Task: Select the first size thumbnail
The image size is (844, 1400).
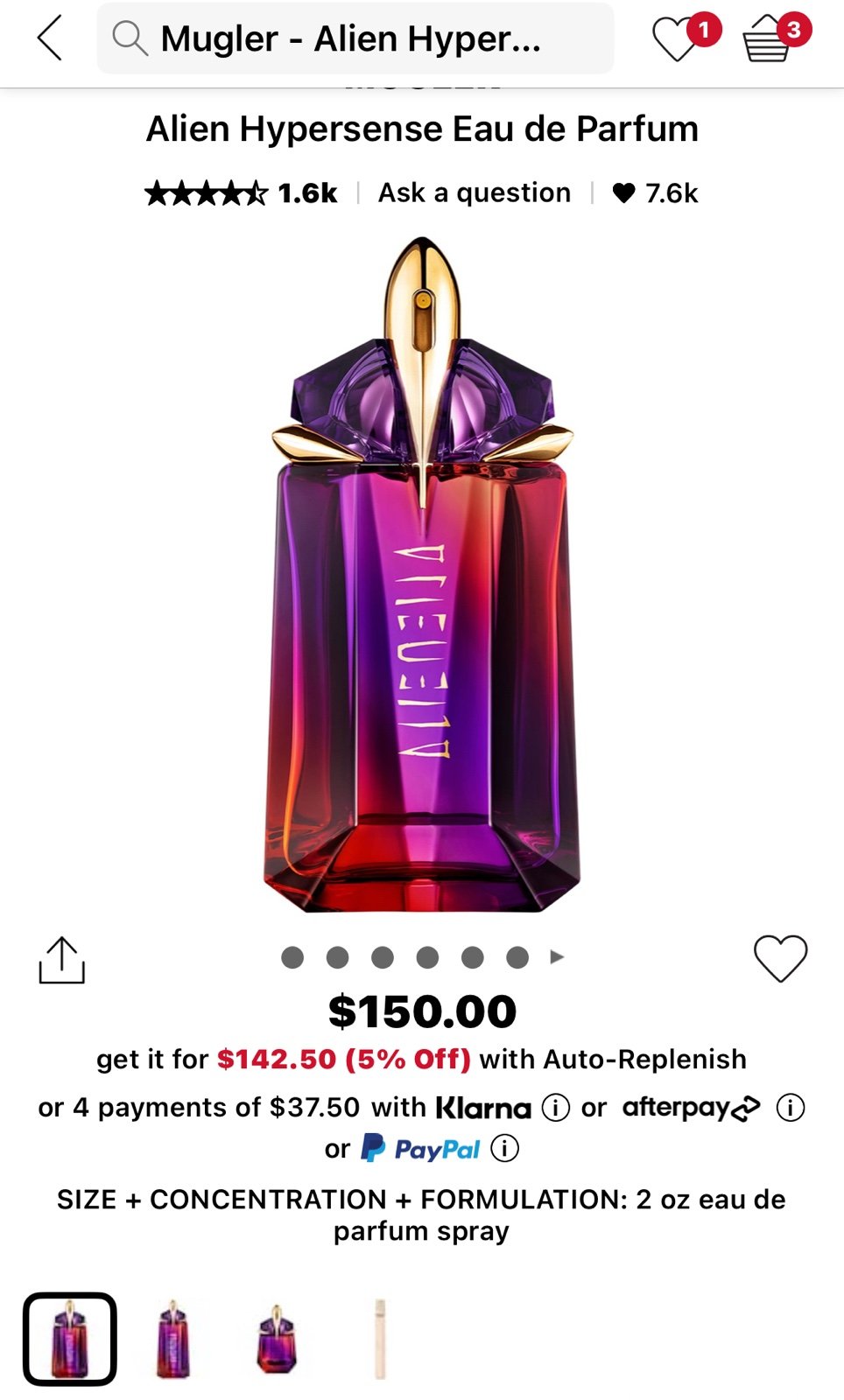Action: tap(70, 1339)
